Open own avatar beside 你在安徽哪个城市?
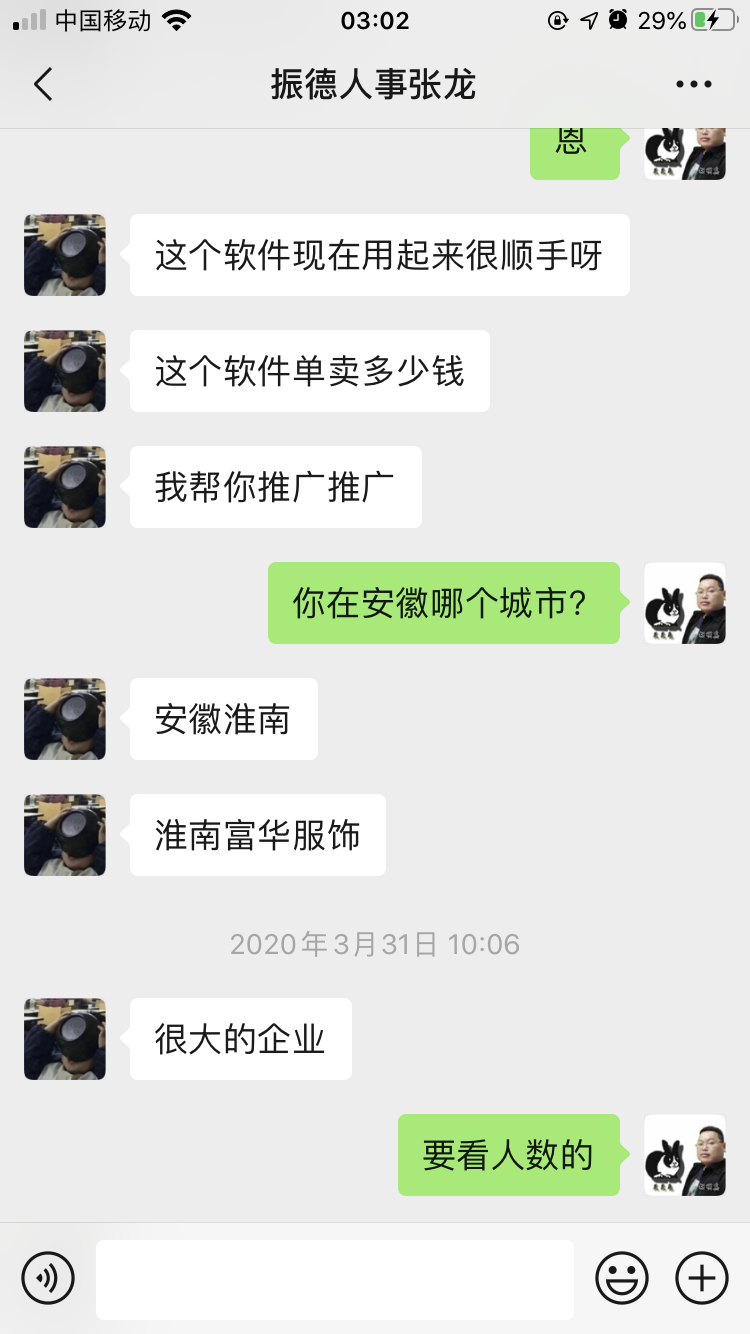 point(685,603)
